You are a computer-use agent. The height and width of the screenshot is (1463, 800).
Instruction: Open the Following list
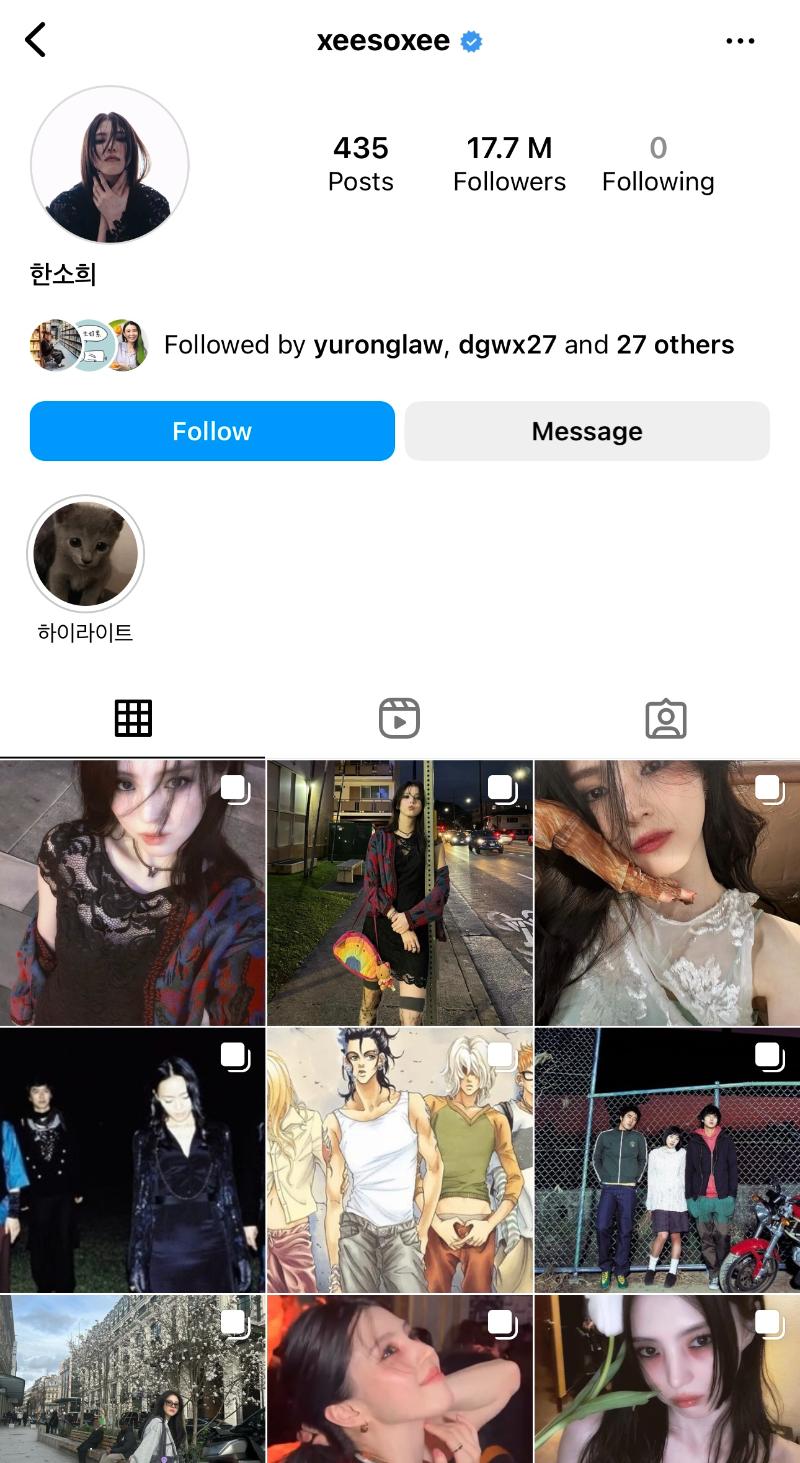658,165
